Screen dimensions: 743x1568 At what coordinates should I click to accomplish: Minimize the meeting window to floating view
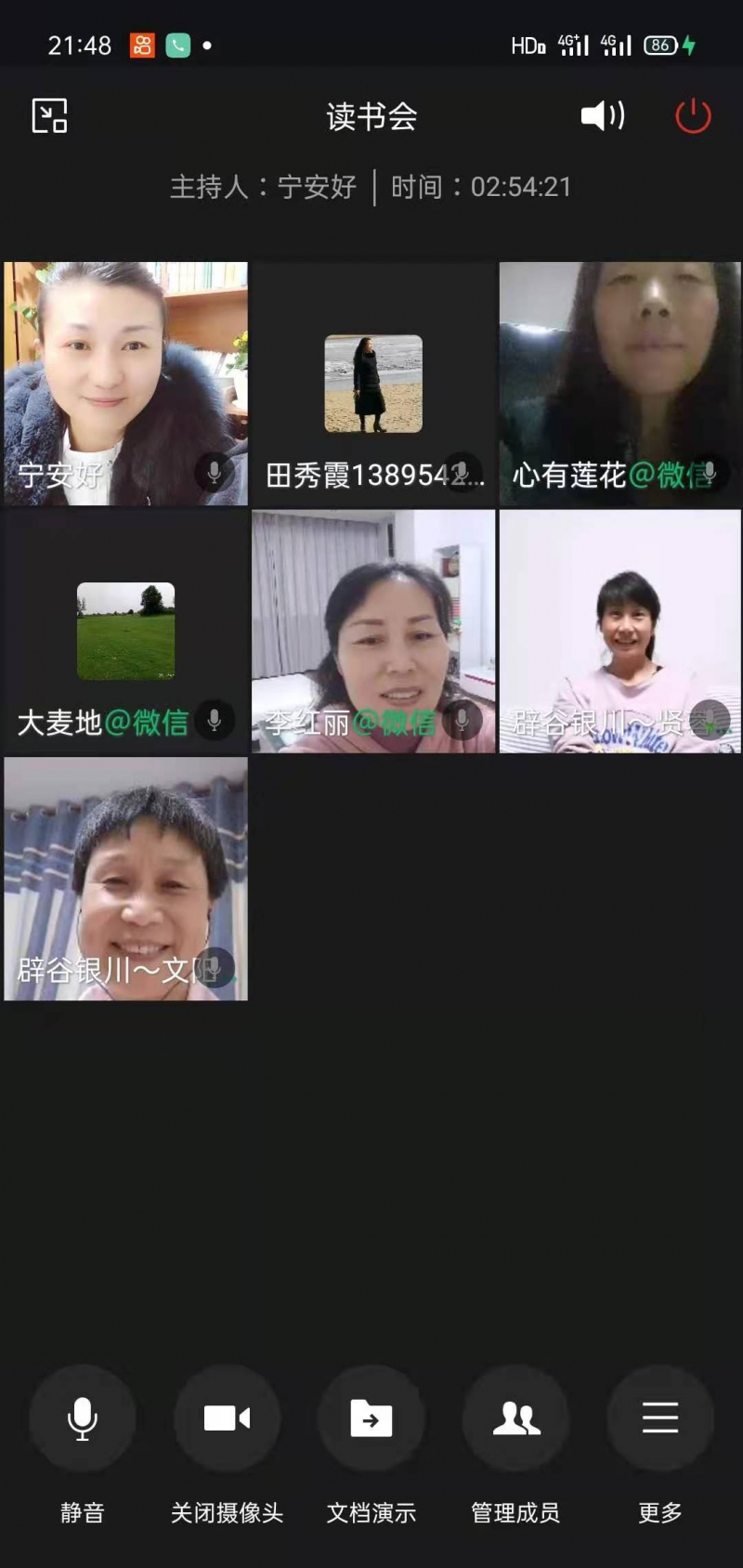[x=49, y=116]
